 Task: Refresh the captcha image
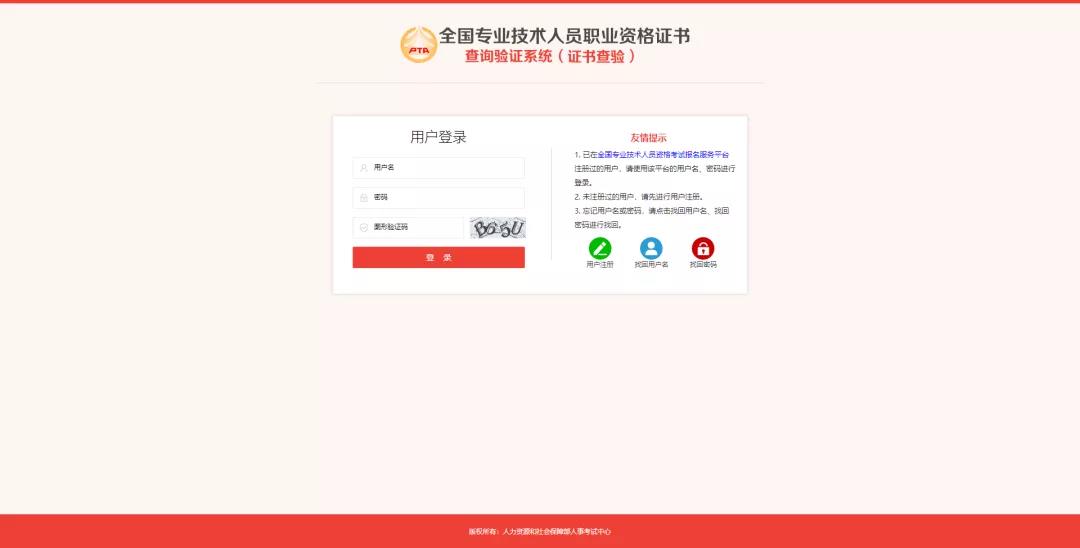point(498,228)
